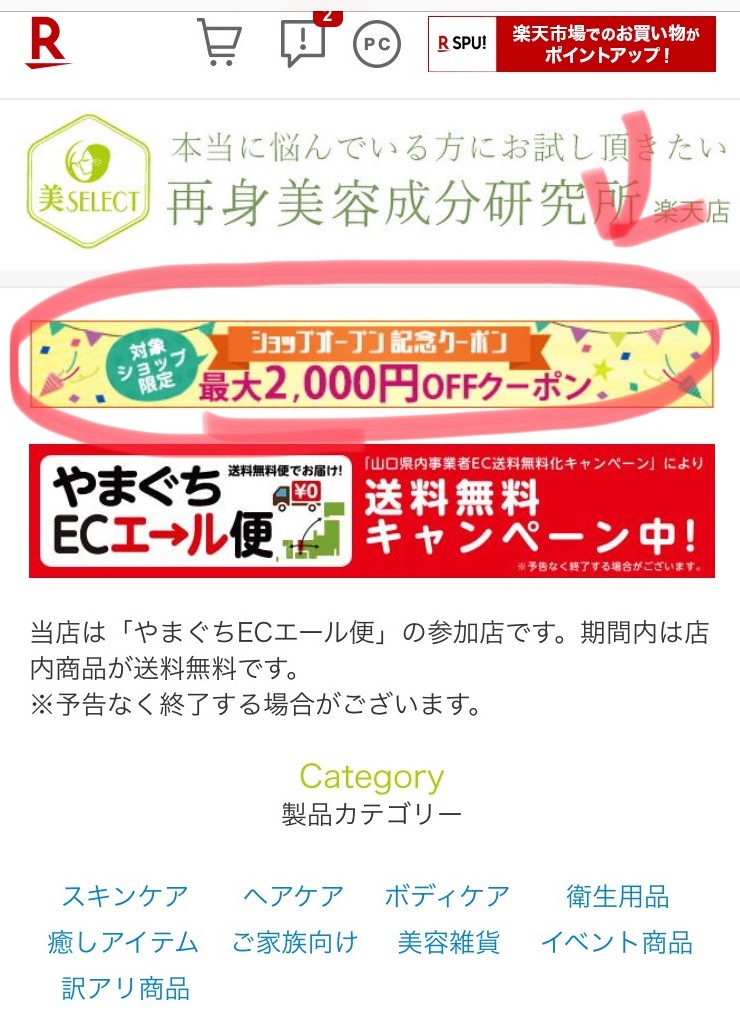Open the Rakuten home logo
The width and height of the screenshot is (740, 1034).
47,45
